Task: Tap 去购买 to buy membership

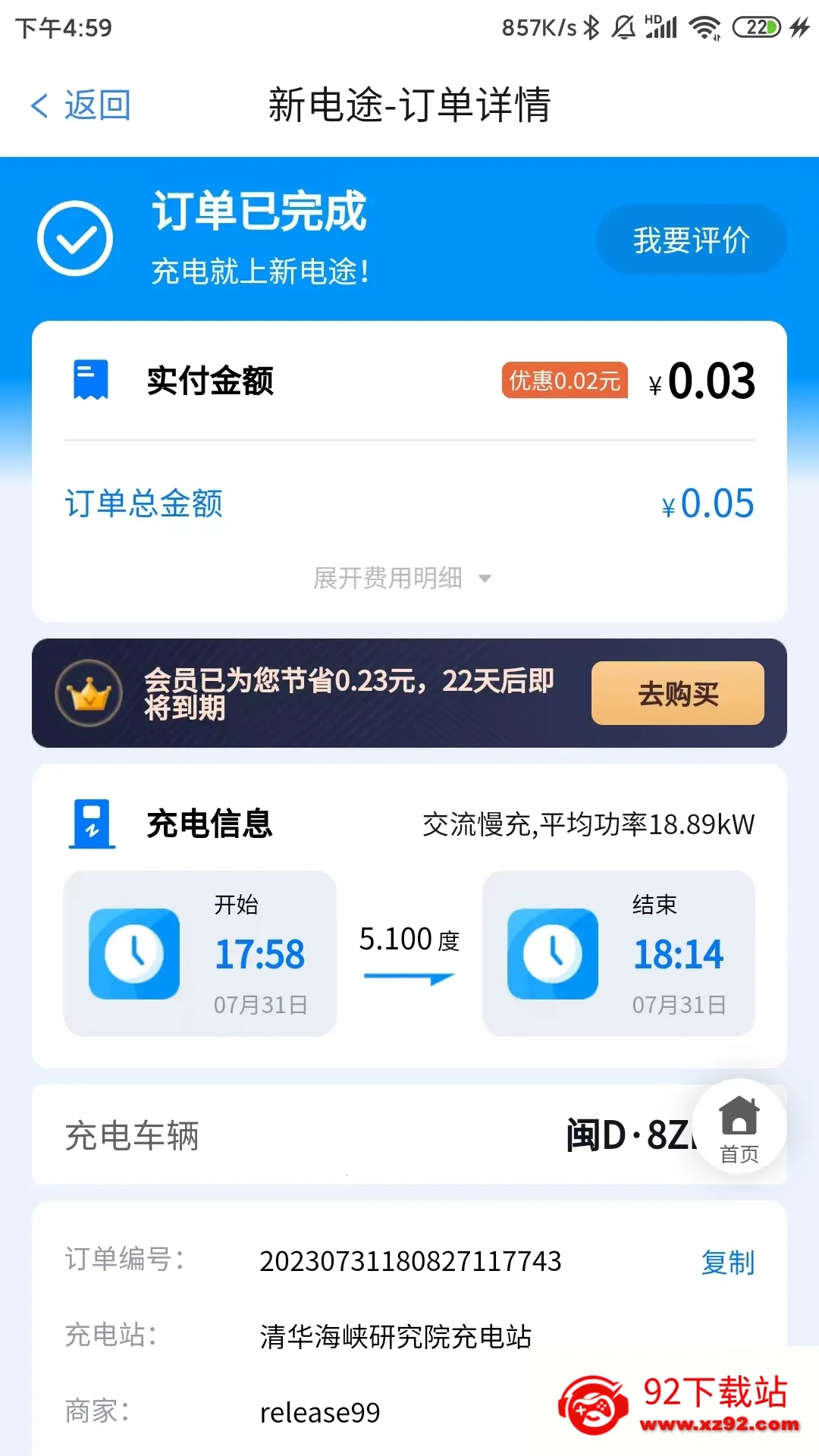Action: (677, 693)
